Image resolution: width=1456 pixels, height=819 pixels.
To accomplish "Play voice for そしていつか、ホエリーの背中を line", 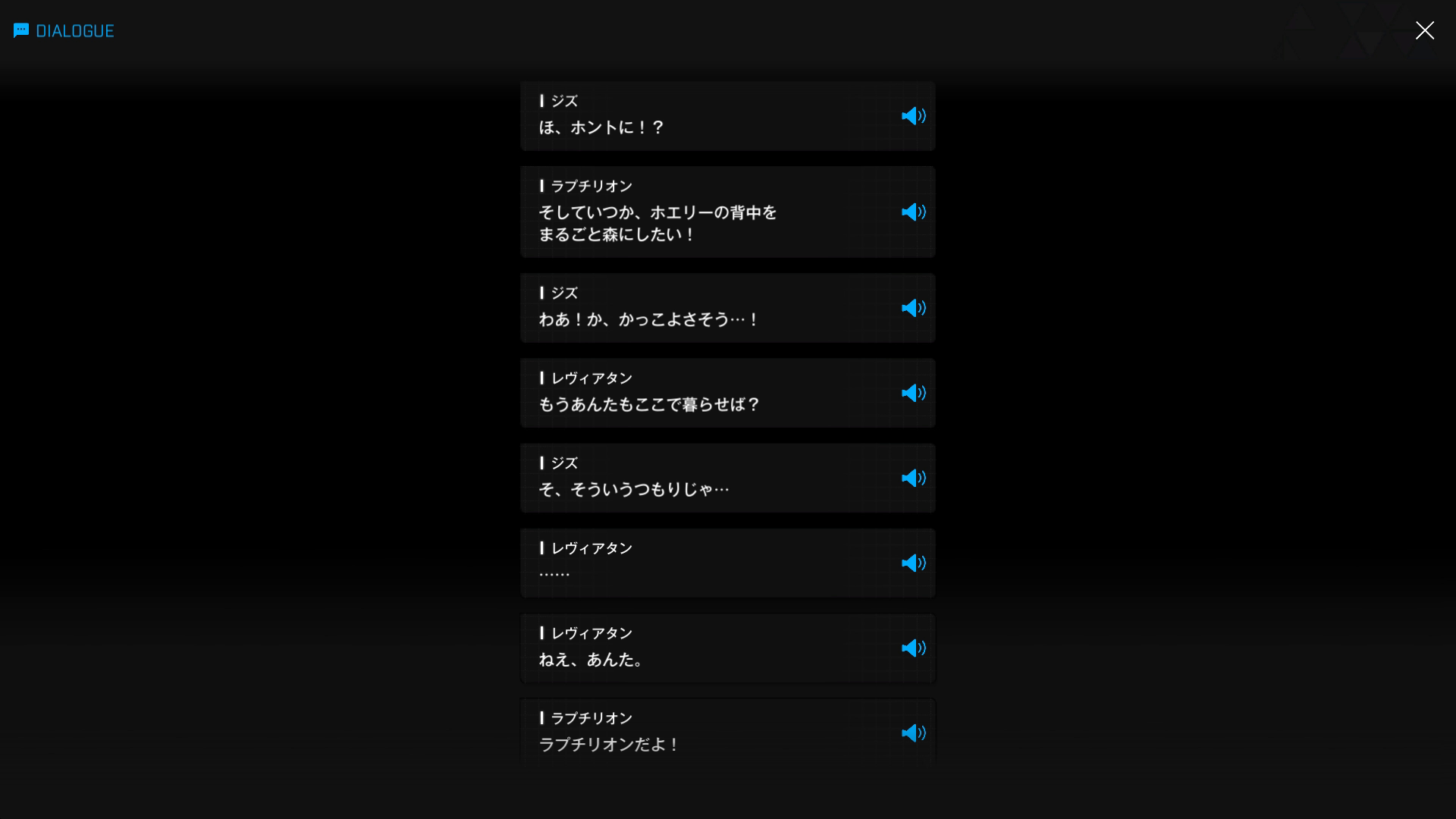I will coord(913,212).
